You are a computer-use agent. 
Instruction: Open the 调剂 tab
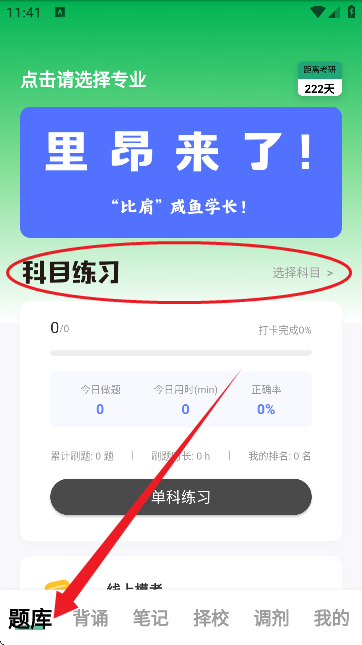click(x=272, y=618)
